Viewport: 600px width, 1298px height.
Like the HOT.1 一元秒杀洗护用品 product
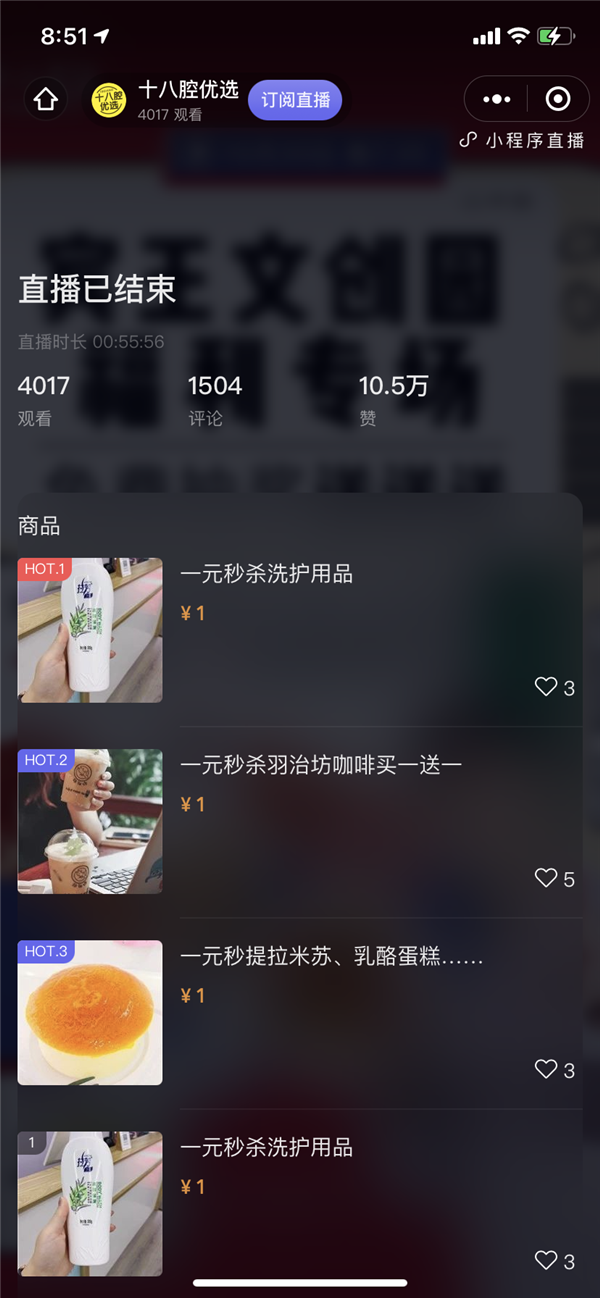click(546, 687)
